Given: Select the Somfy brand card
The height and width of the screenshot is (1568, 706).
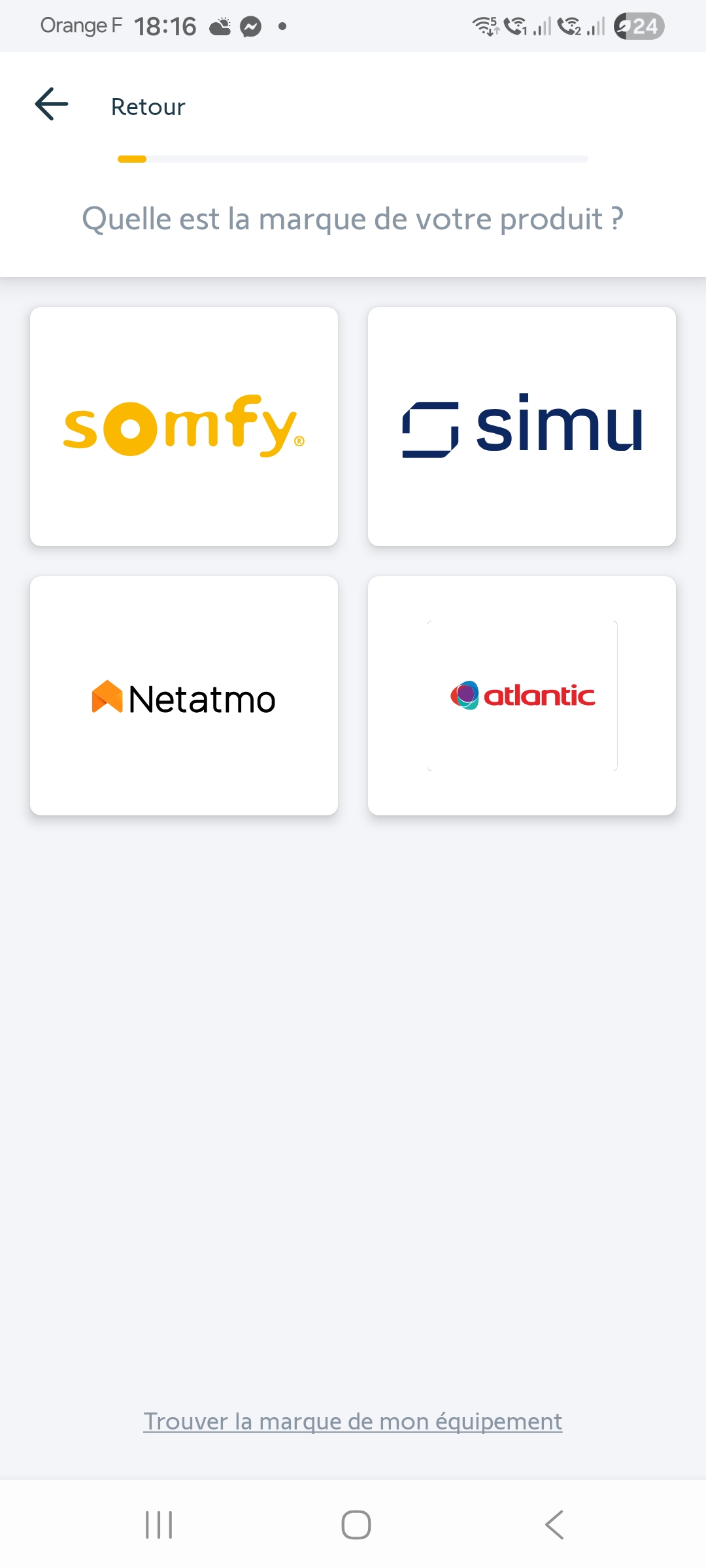Looking at the screenshot, I should (184, 426).
